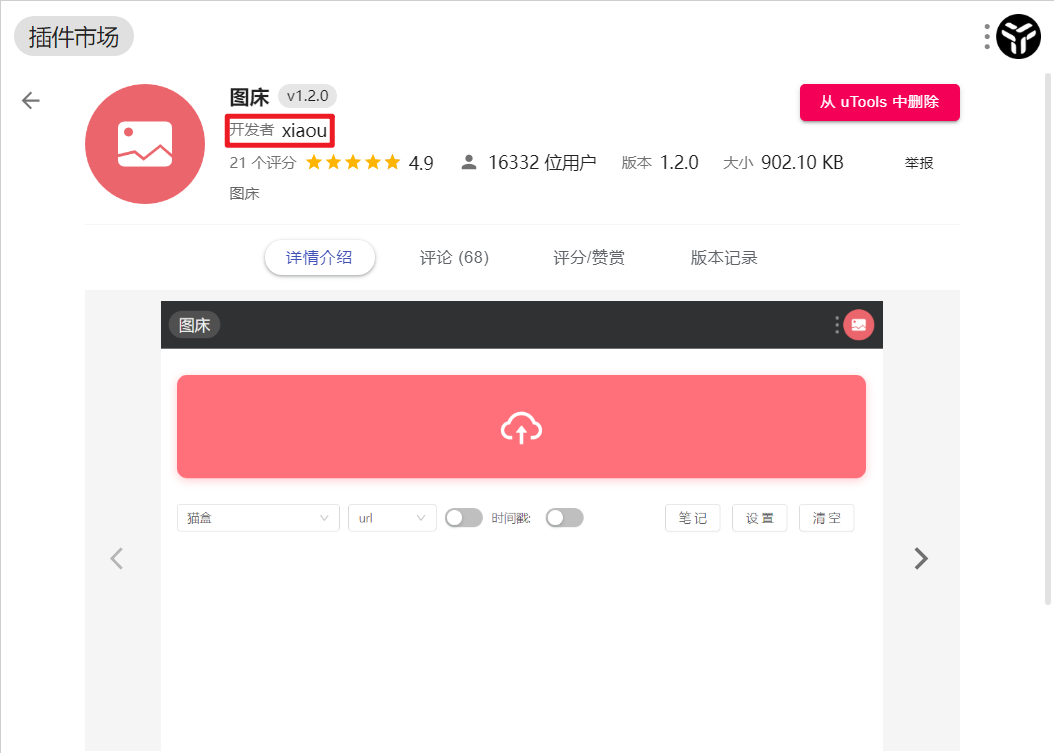Open the 评论 (68) tab

pyautogui.click(x=454, y=257)
